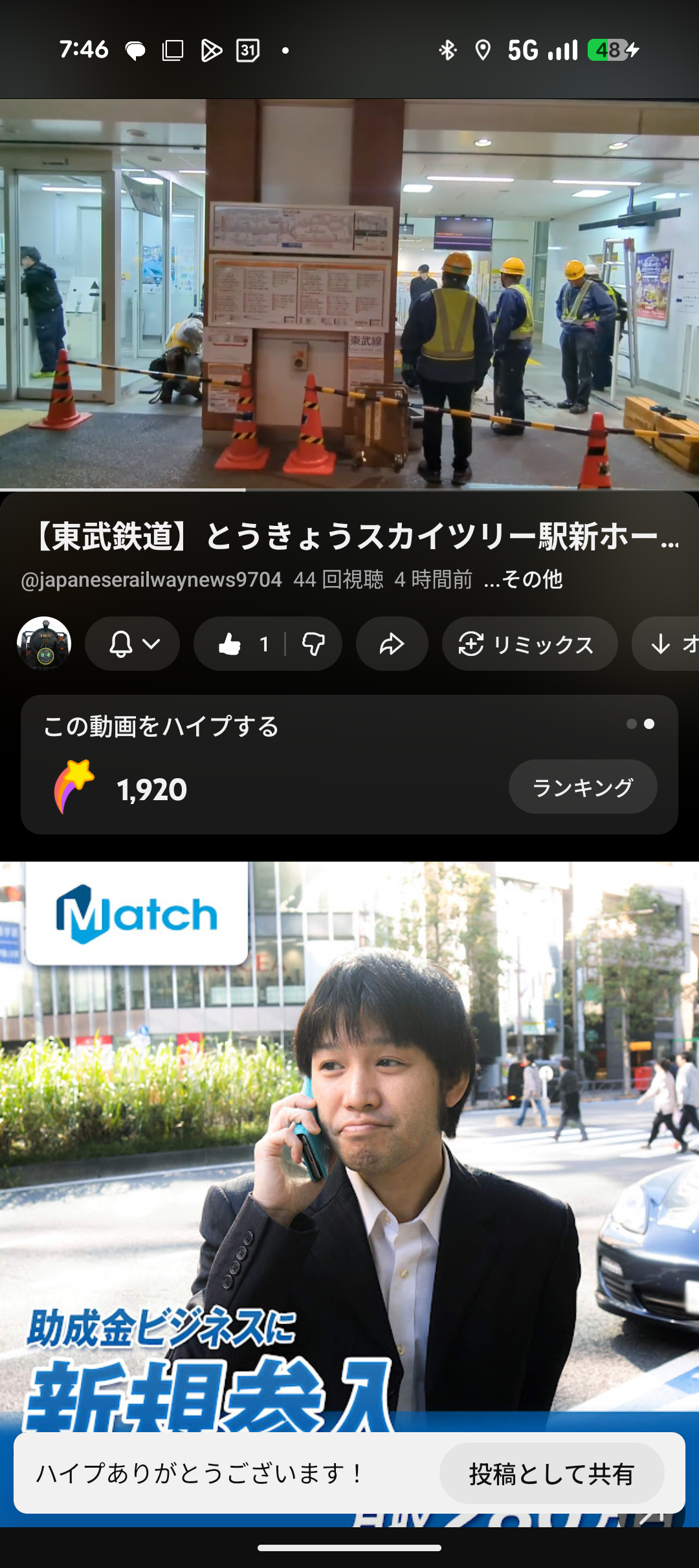Tap the video player showing station workers
Screen dimensions: 699x1568
(349, 294)
